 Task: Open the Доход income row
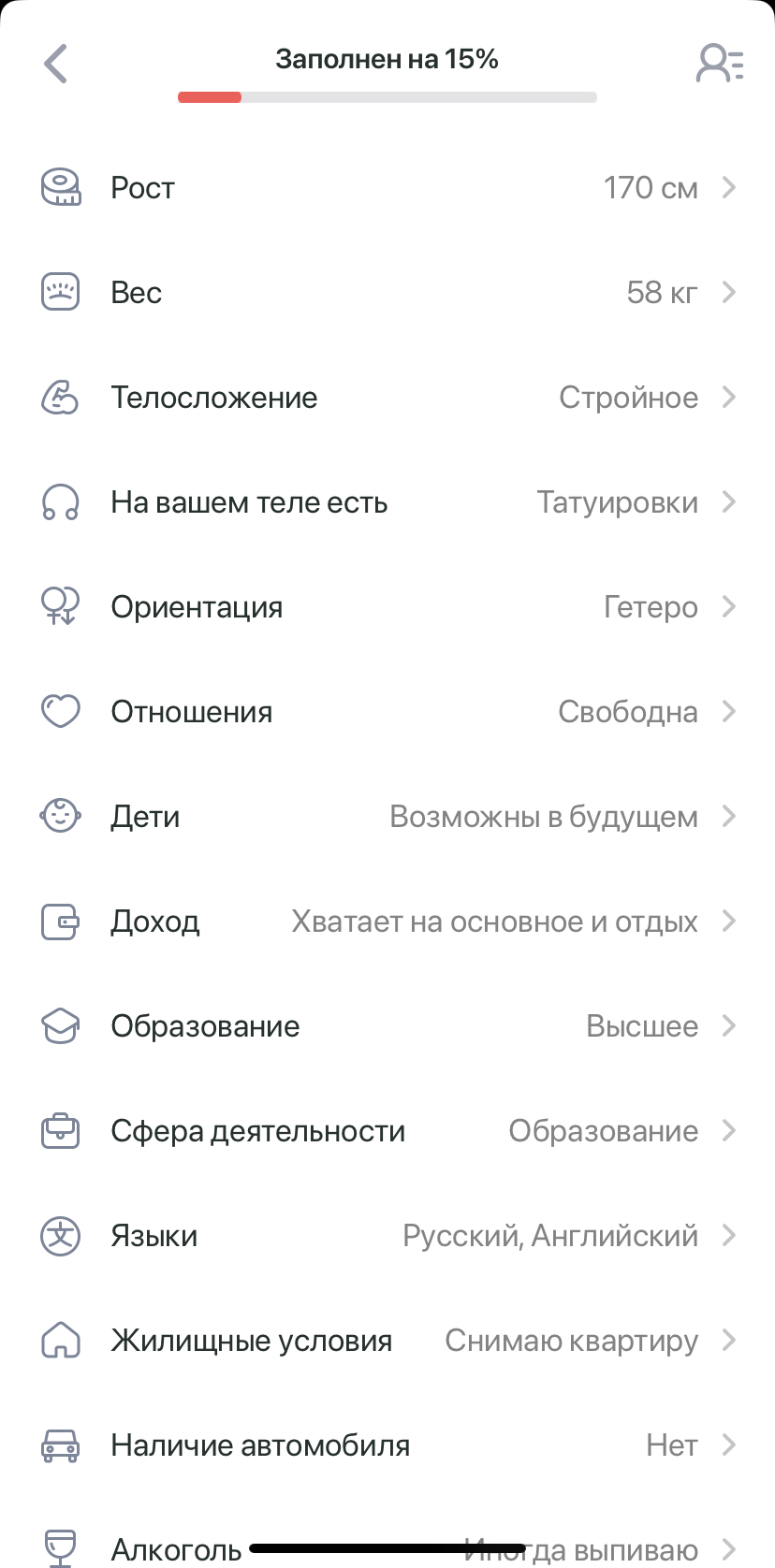387,922
